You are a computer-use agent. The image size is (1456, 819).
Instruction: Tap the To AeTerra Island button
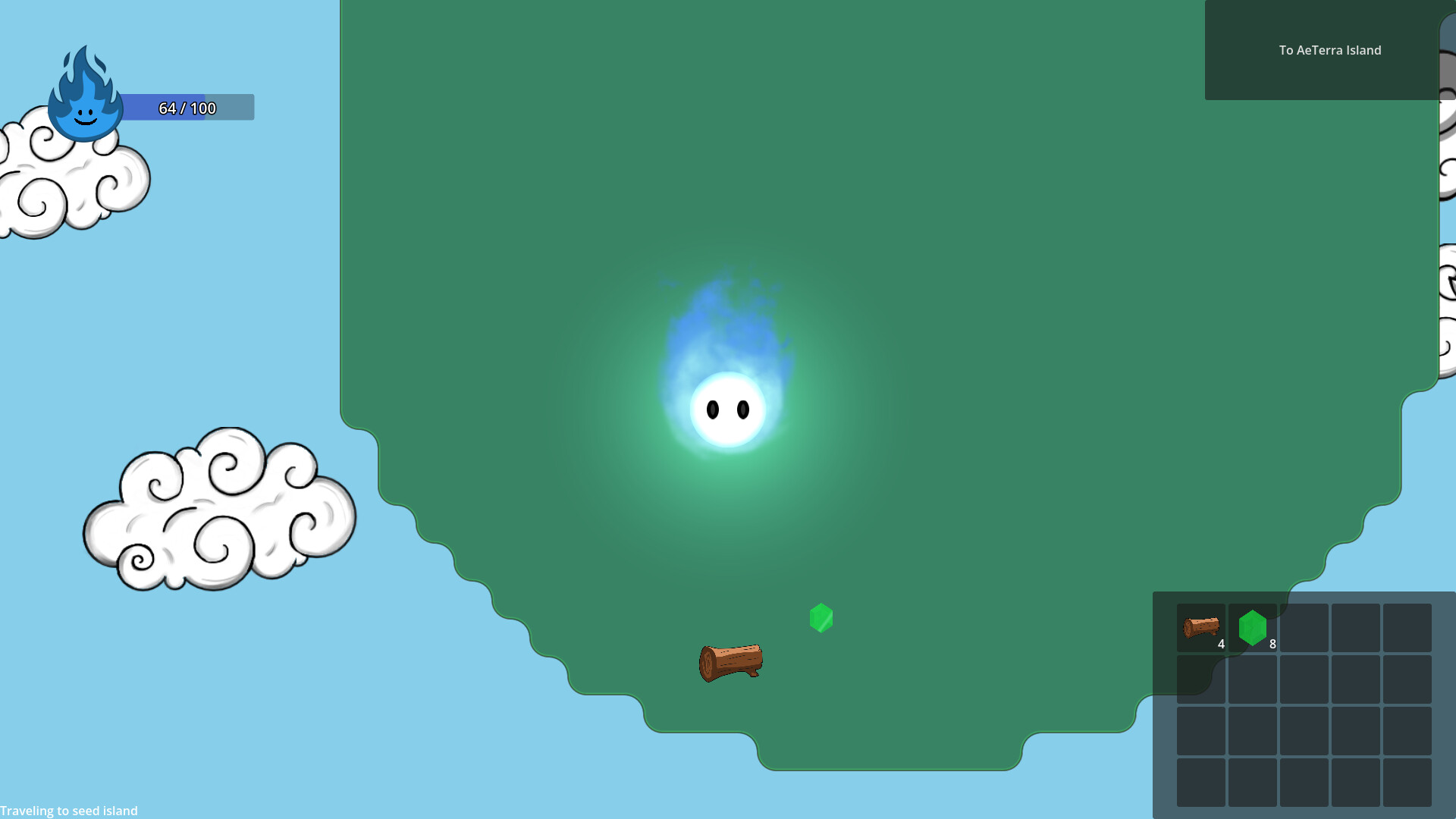[1329, 50]
